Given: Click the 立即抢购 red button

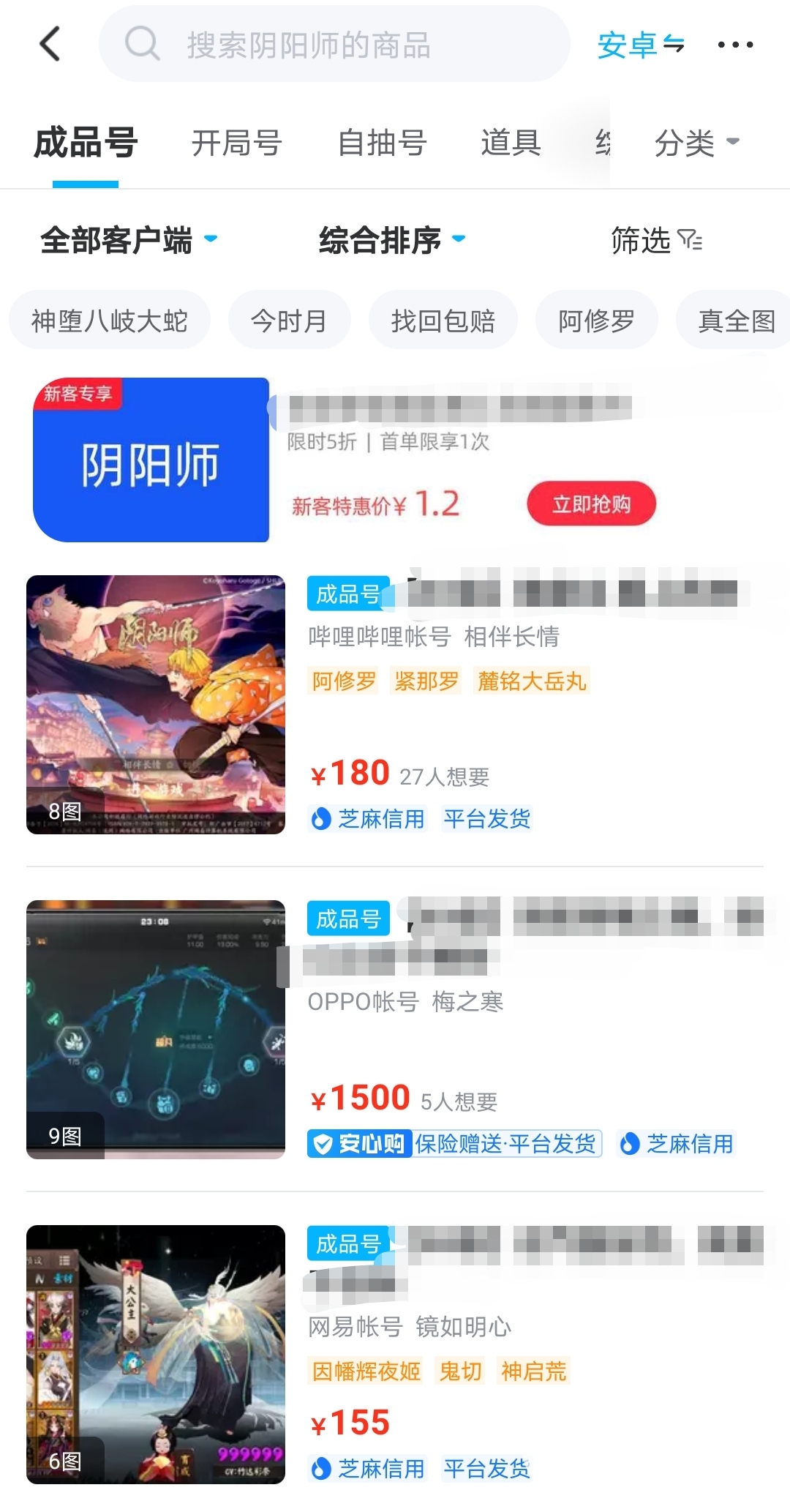Looking at the screenshot, I should pos(591,503).
